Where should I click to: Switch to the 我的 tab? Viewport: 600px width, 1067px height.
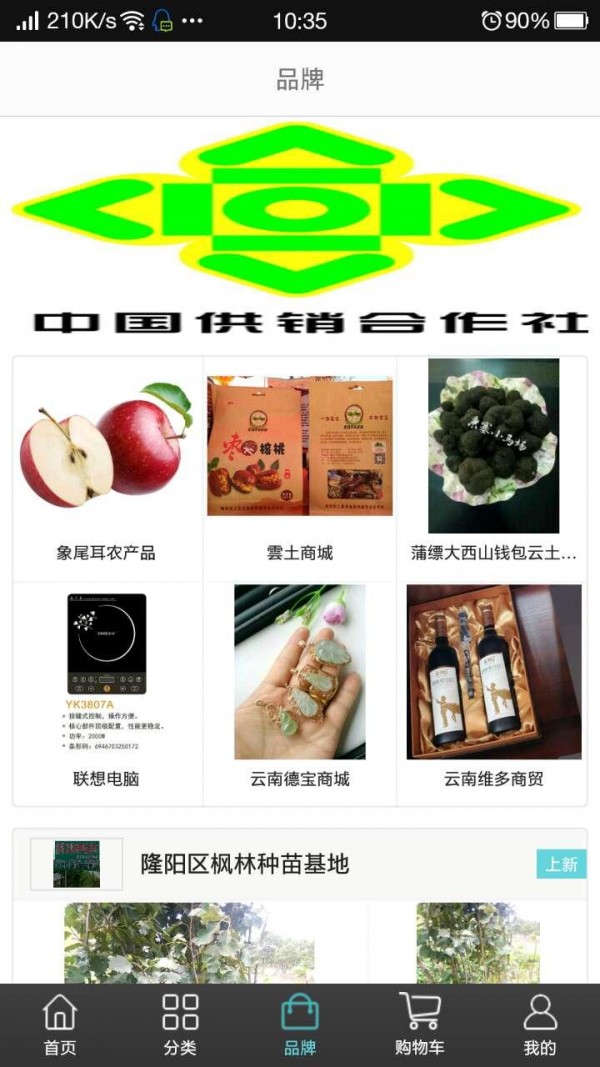[x=540, y=1025]
